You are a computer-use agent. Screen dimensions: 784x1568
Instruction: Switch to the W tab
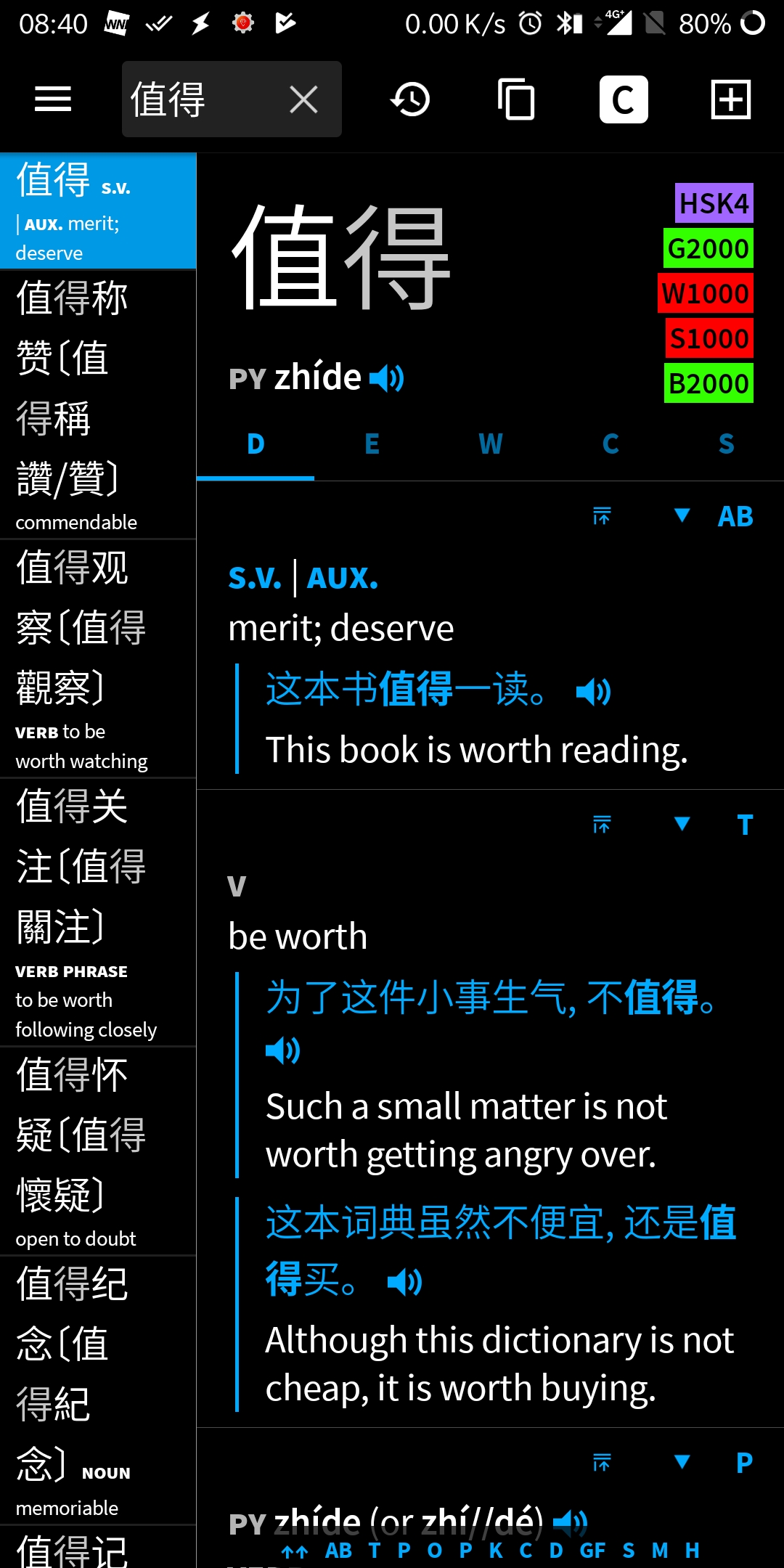491,444
